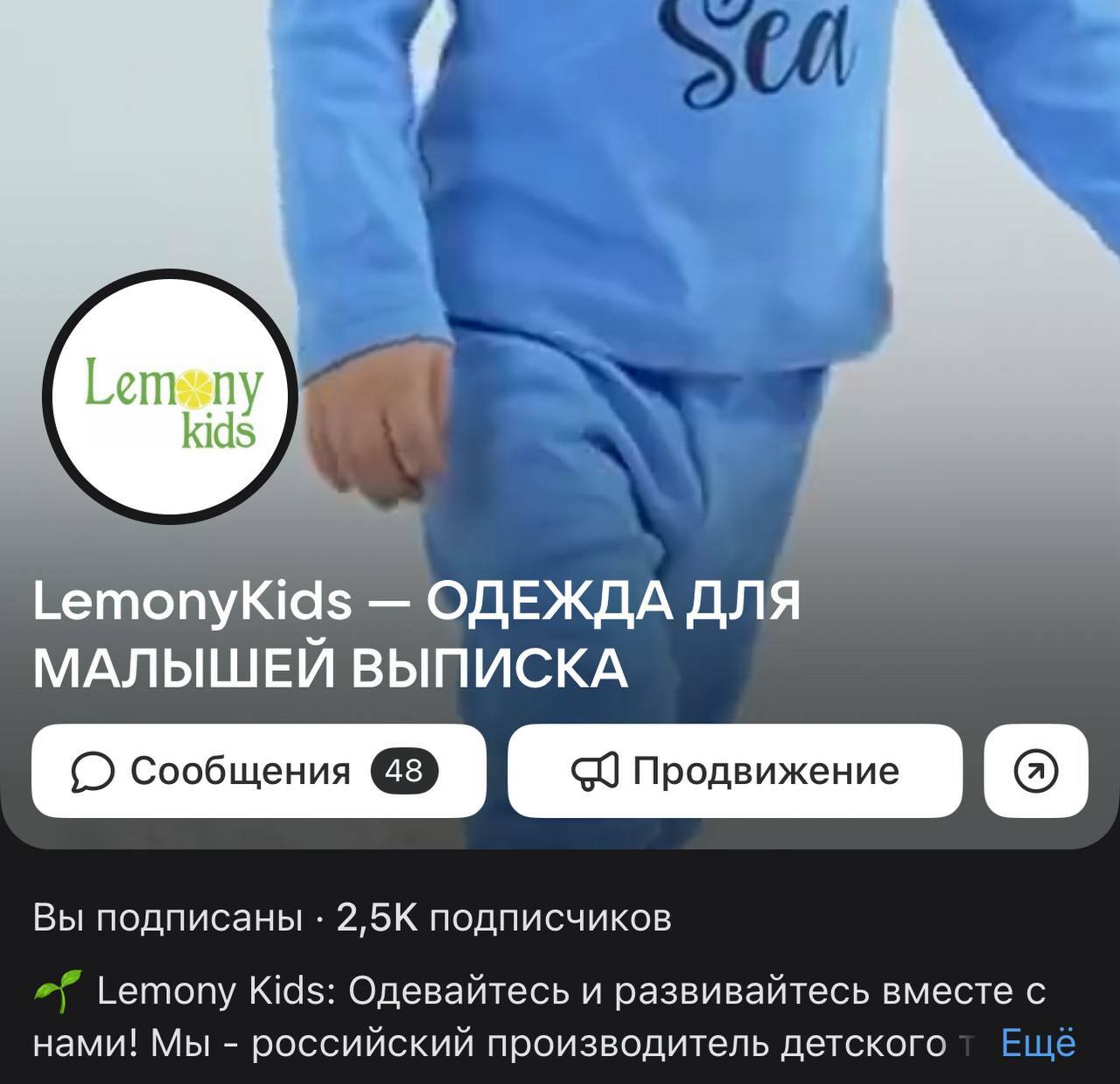
Task: Expand description with Ещё
Action: [1038, 1044]
